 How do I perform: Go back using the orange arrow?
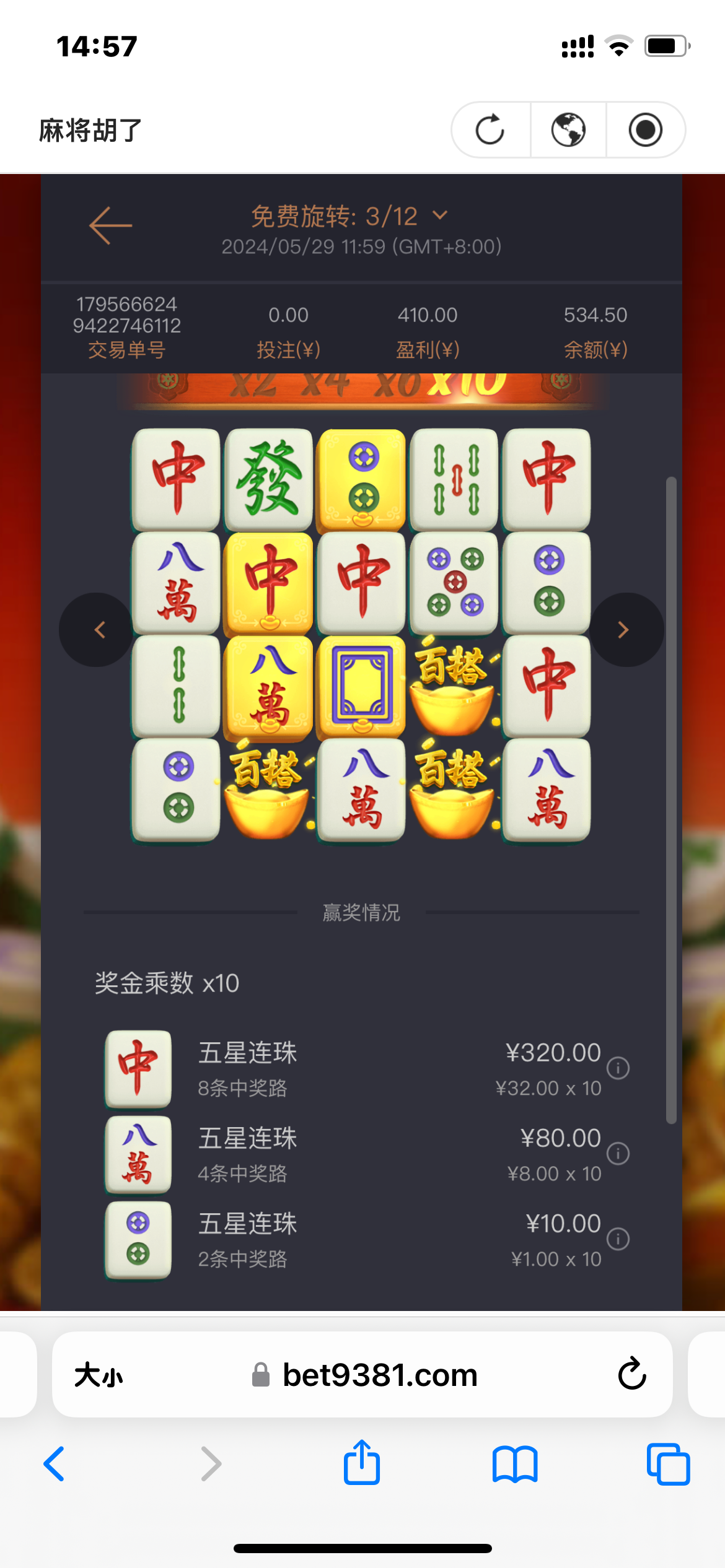[110, 225]
